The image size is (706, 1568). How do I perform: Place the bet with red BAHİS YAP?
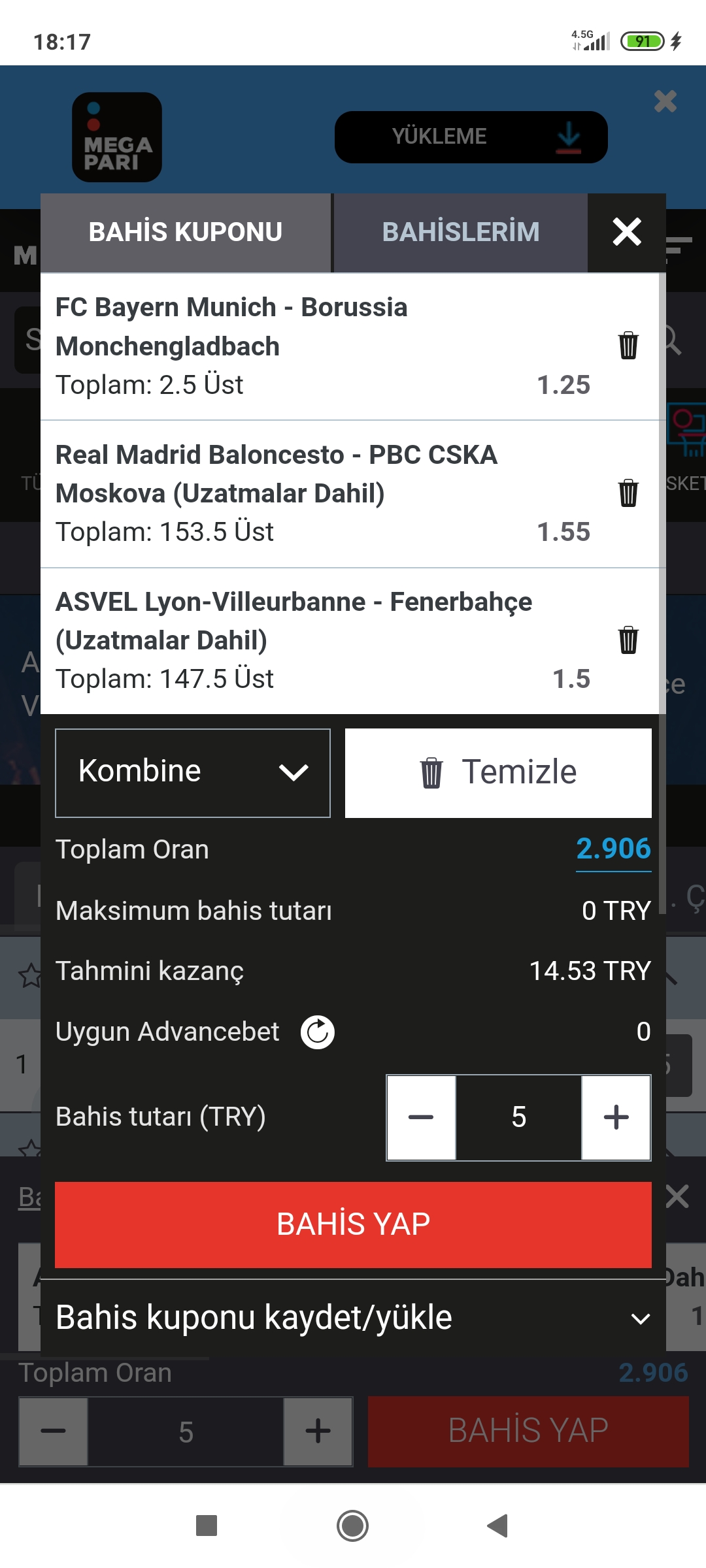353,1224
